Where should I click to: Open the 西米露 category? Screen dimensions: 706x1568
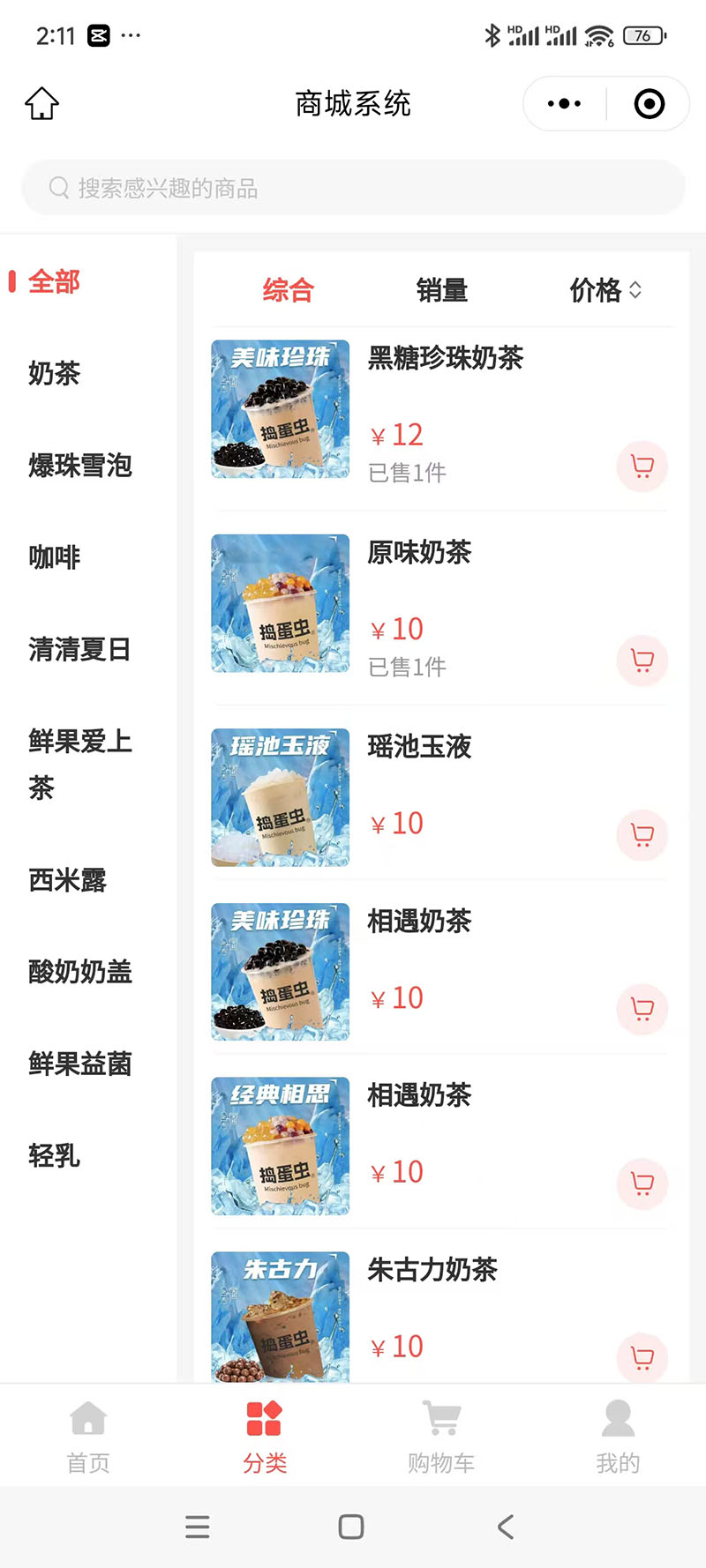67,879
